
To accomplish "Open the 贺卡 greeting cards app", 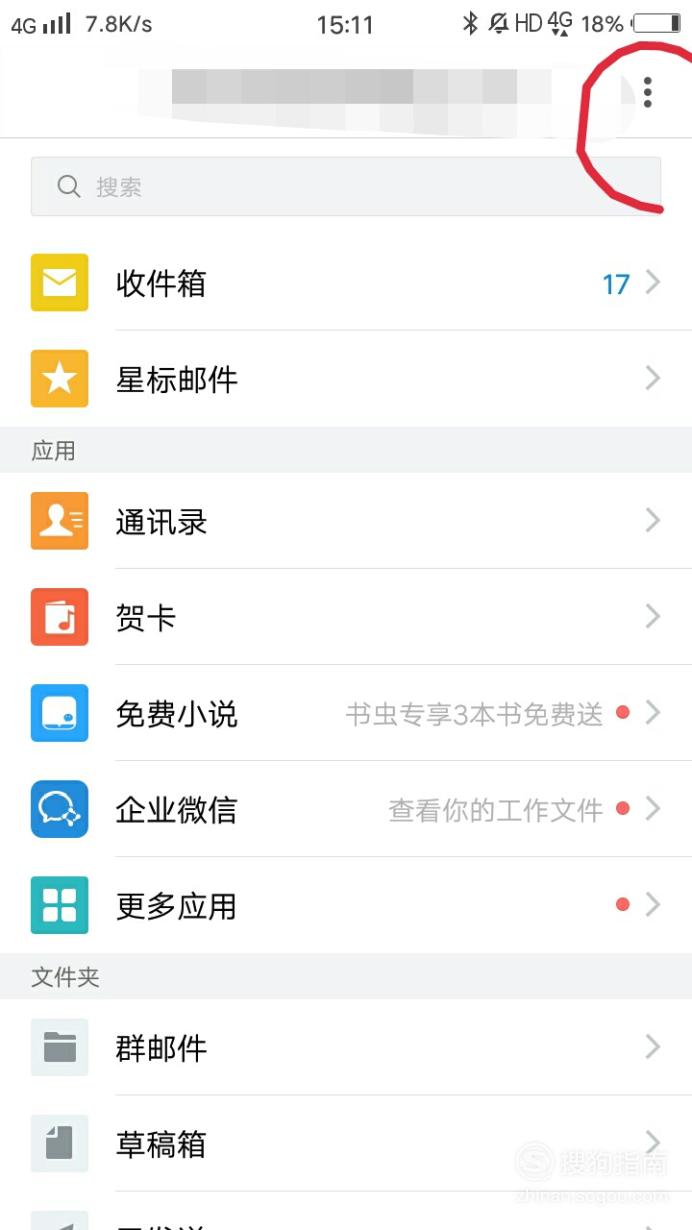I will tap(346, 617).
